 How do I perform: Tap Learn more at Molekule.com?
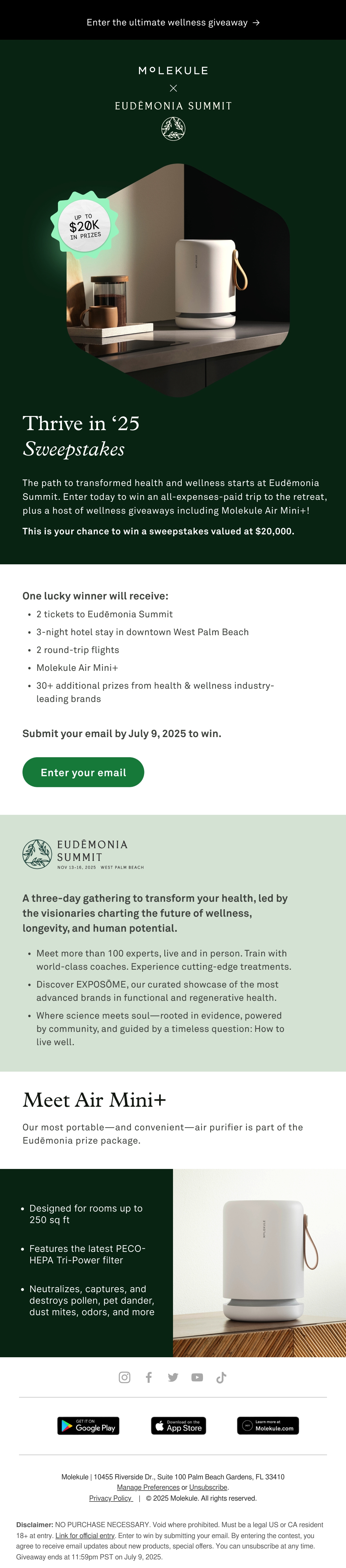(x=268, y=1425)
